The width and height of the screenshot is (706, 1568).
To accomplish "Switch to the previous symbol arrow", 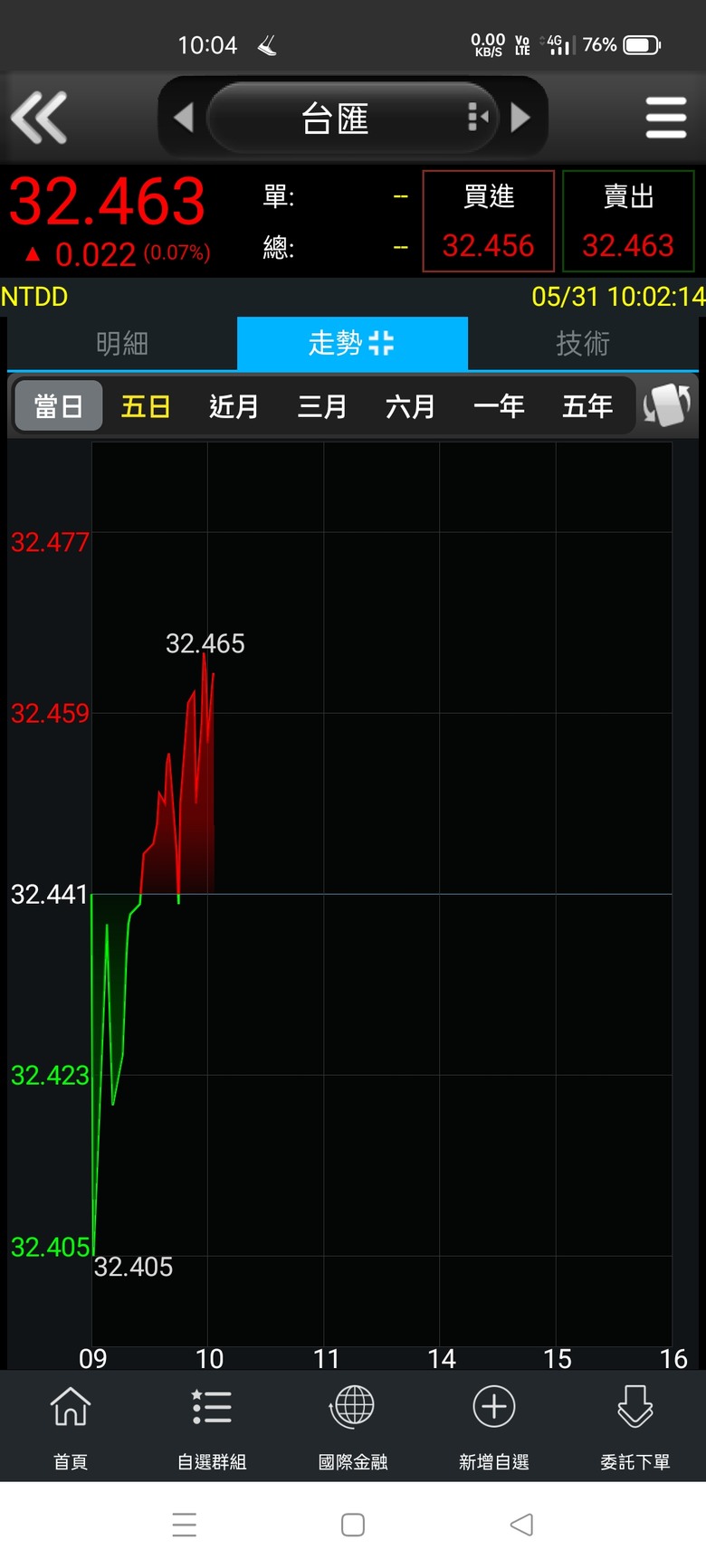I will 183,118.
